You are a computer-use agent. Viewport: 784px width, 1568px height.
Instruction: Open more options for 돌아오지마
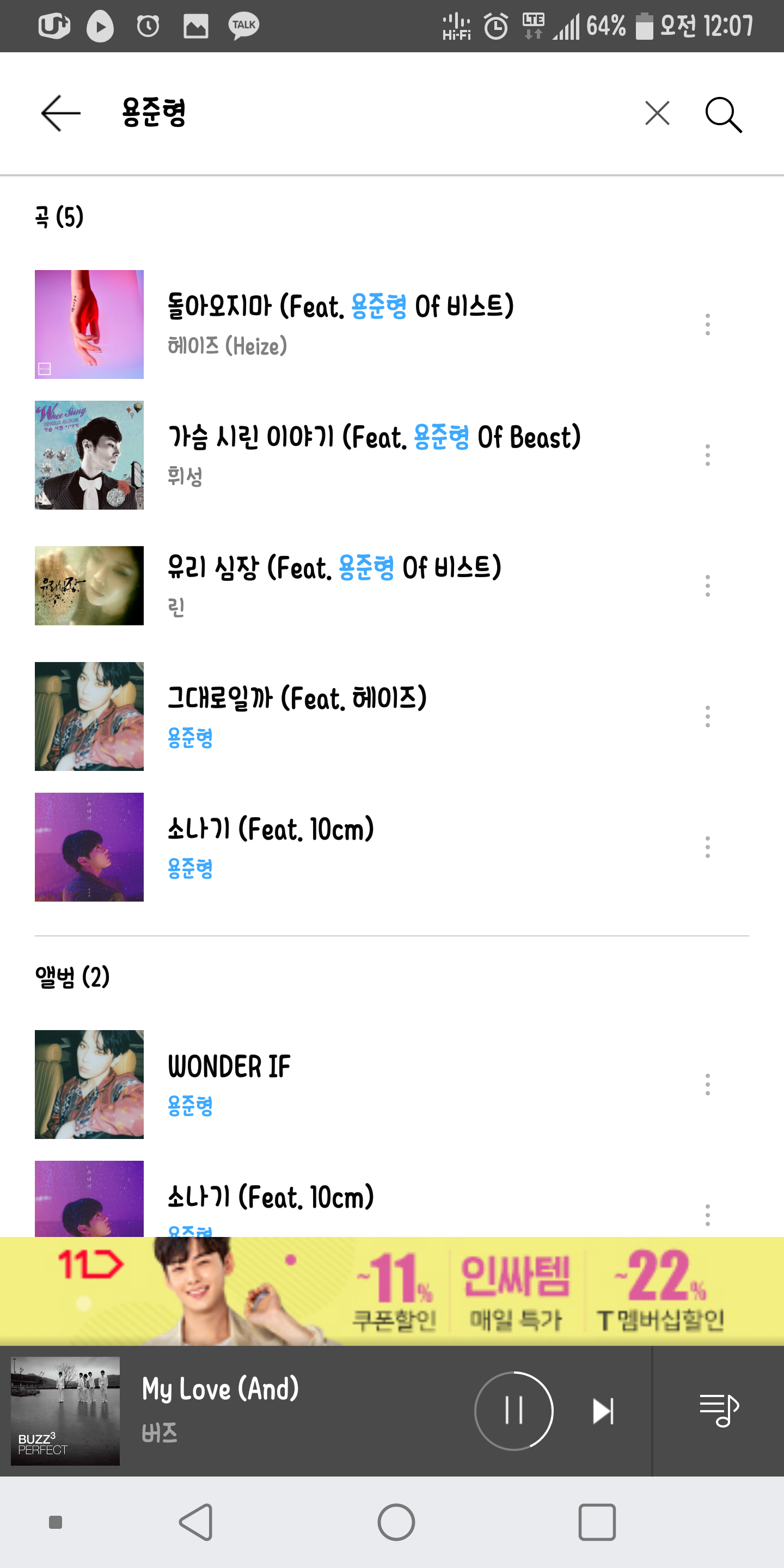[x=707, y=324]
